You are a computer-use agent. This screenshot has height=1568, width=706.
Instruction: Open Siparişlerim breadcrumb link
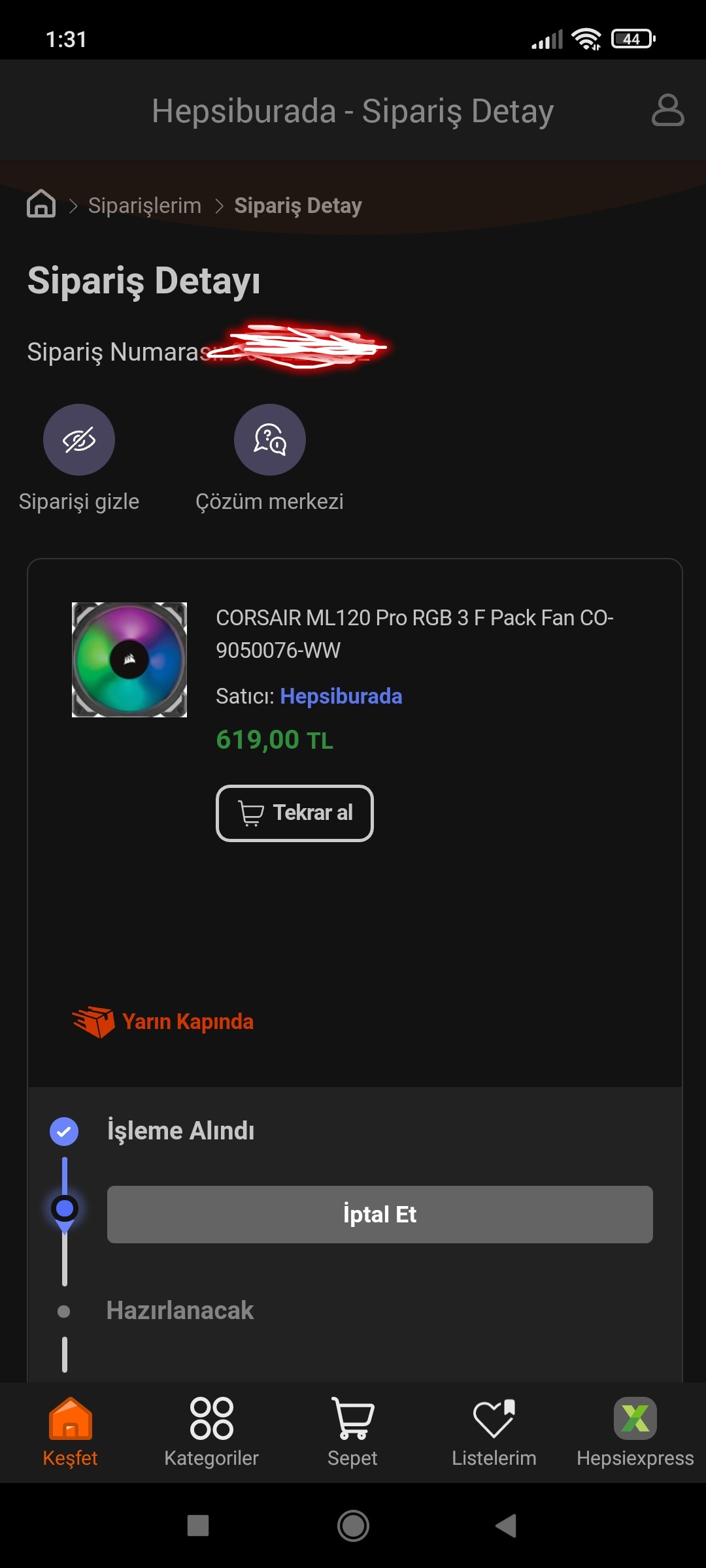pyautogui.click(x=144, y=206)
